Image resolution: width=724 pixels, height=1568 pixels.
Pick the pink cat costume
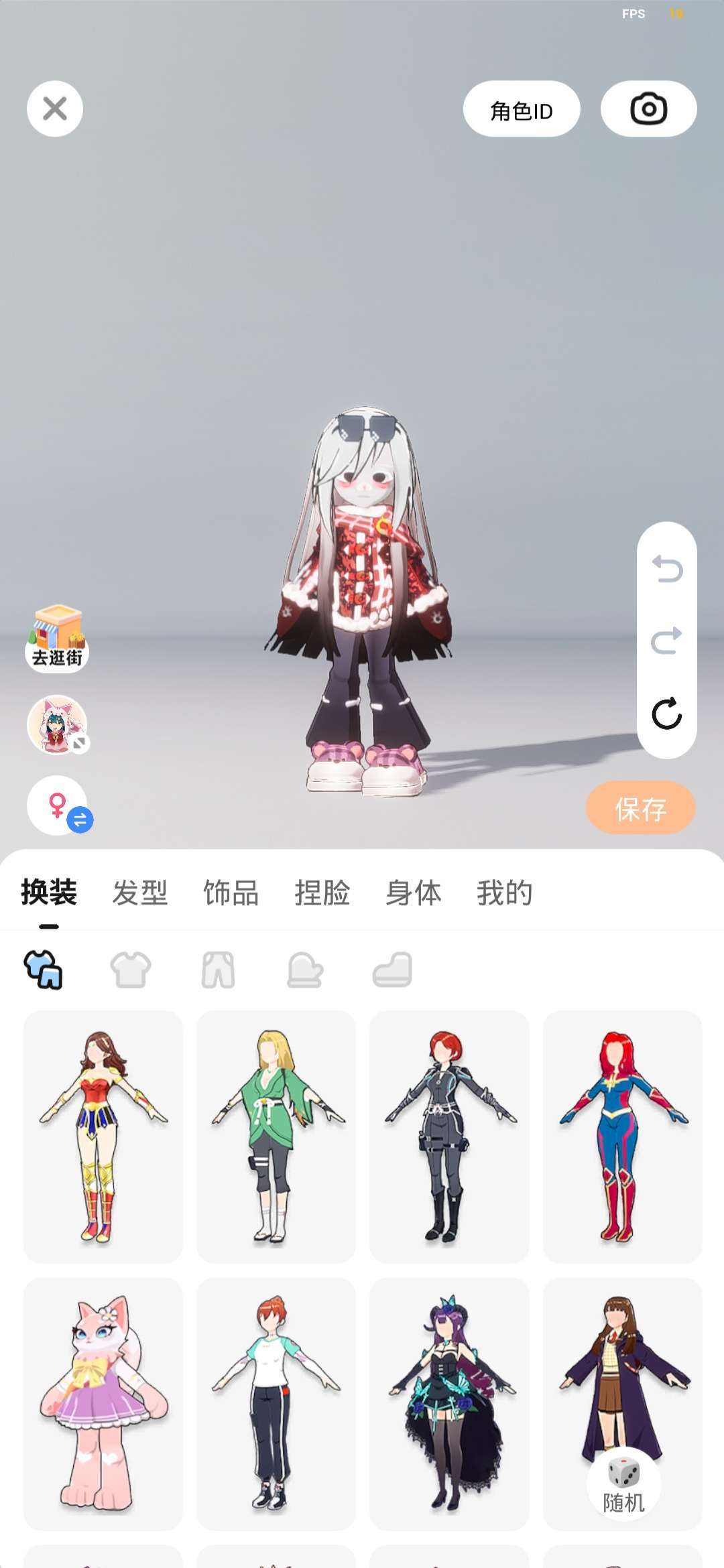tap(103, 1403)
